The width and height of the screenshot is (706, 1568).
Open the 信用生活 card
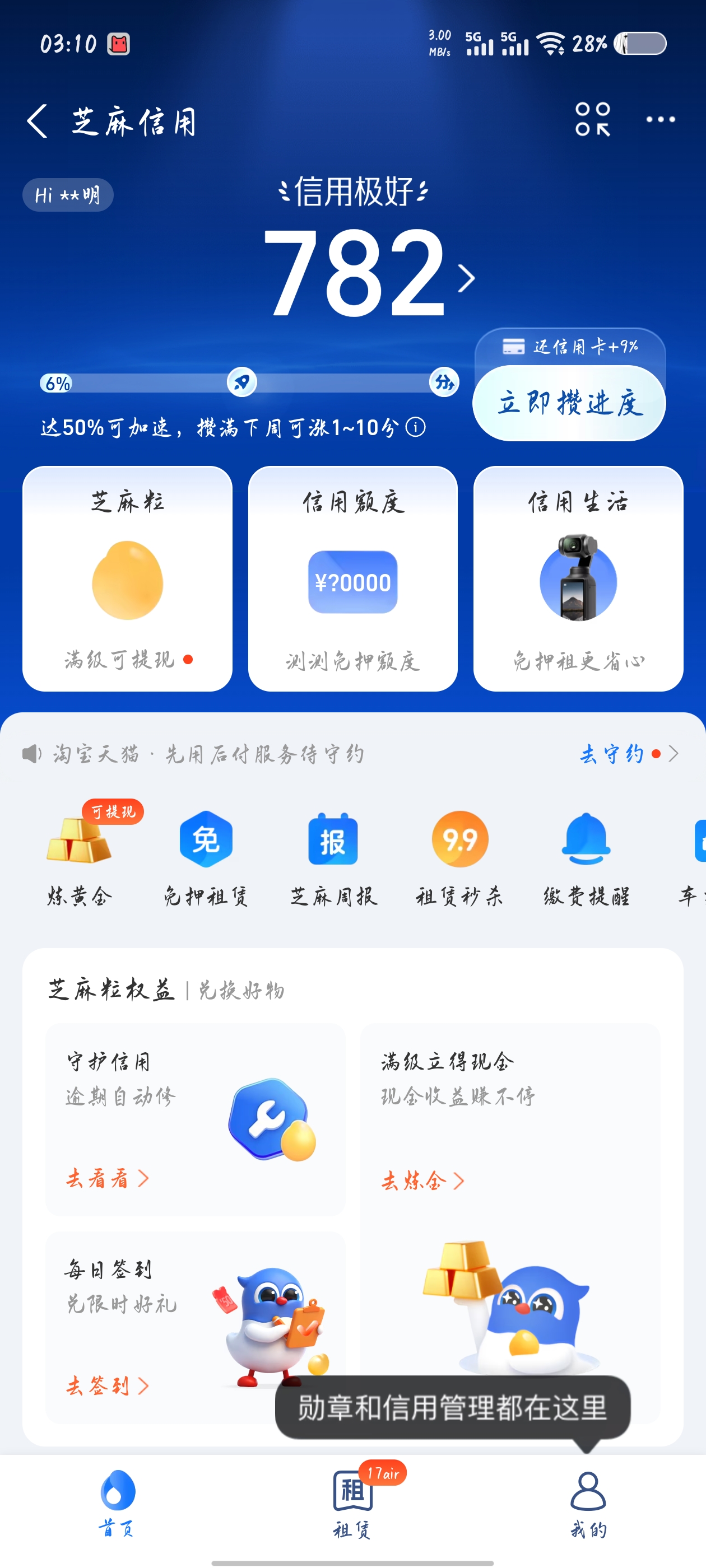point(578,578)
